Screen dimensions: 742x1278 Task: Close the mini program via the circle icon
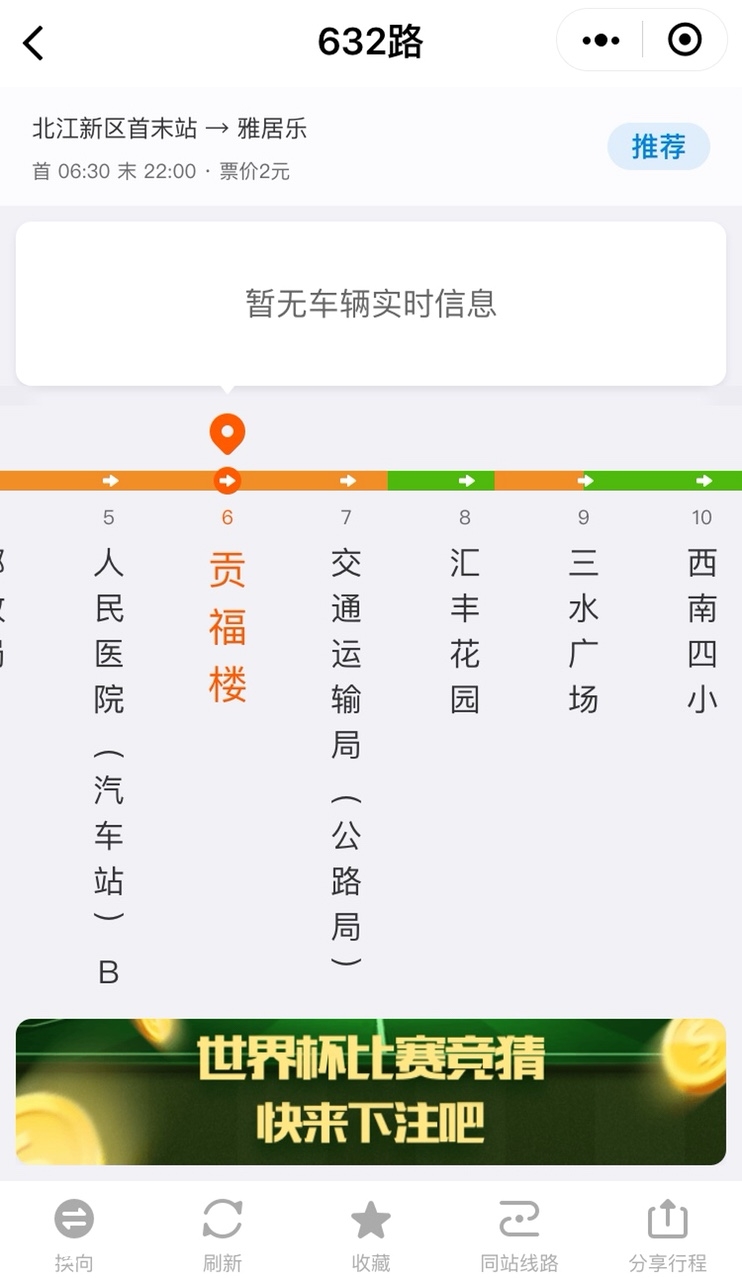[685, 40]
